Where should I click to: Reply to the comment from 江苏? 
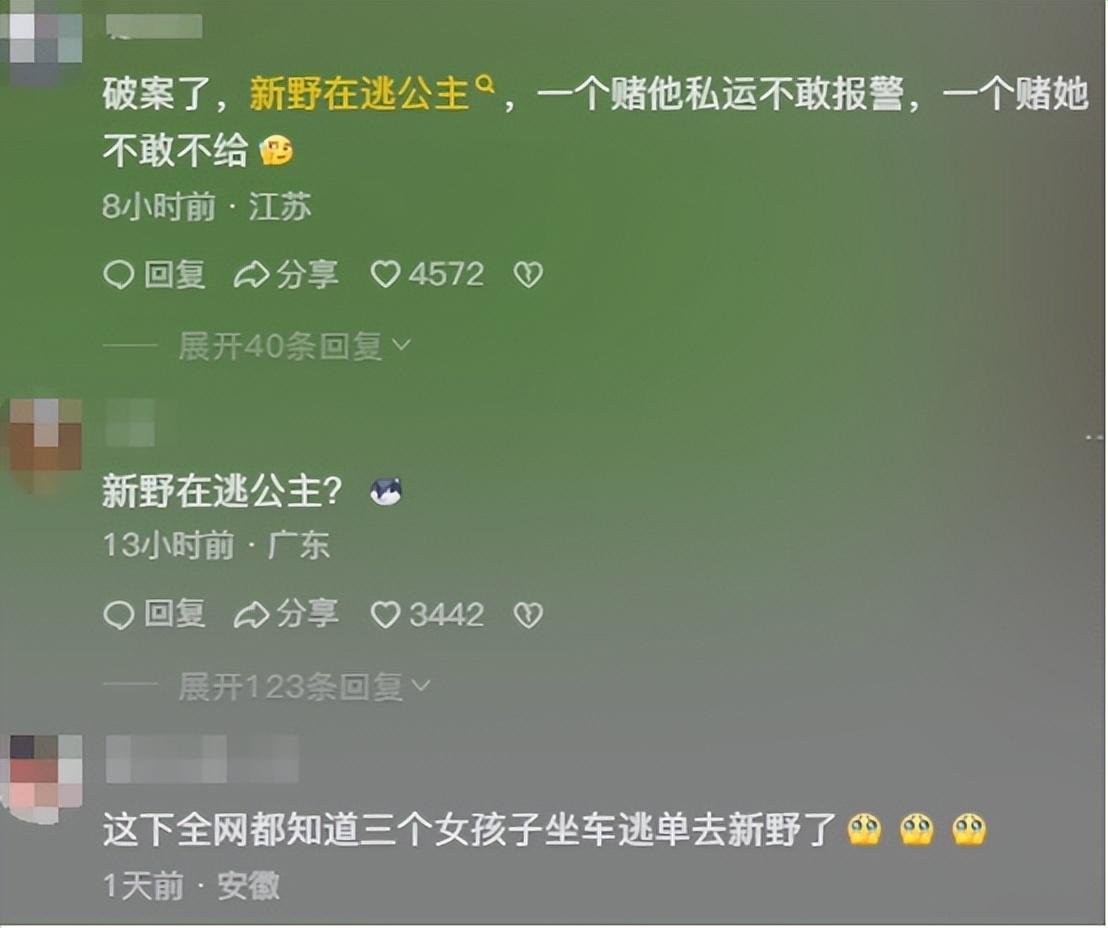tap(155, 274)
